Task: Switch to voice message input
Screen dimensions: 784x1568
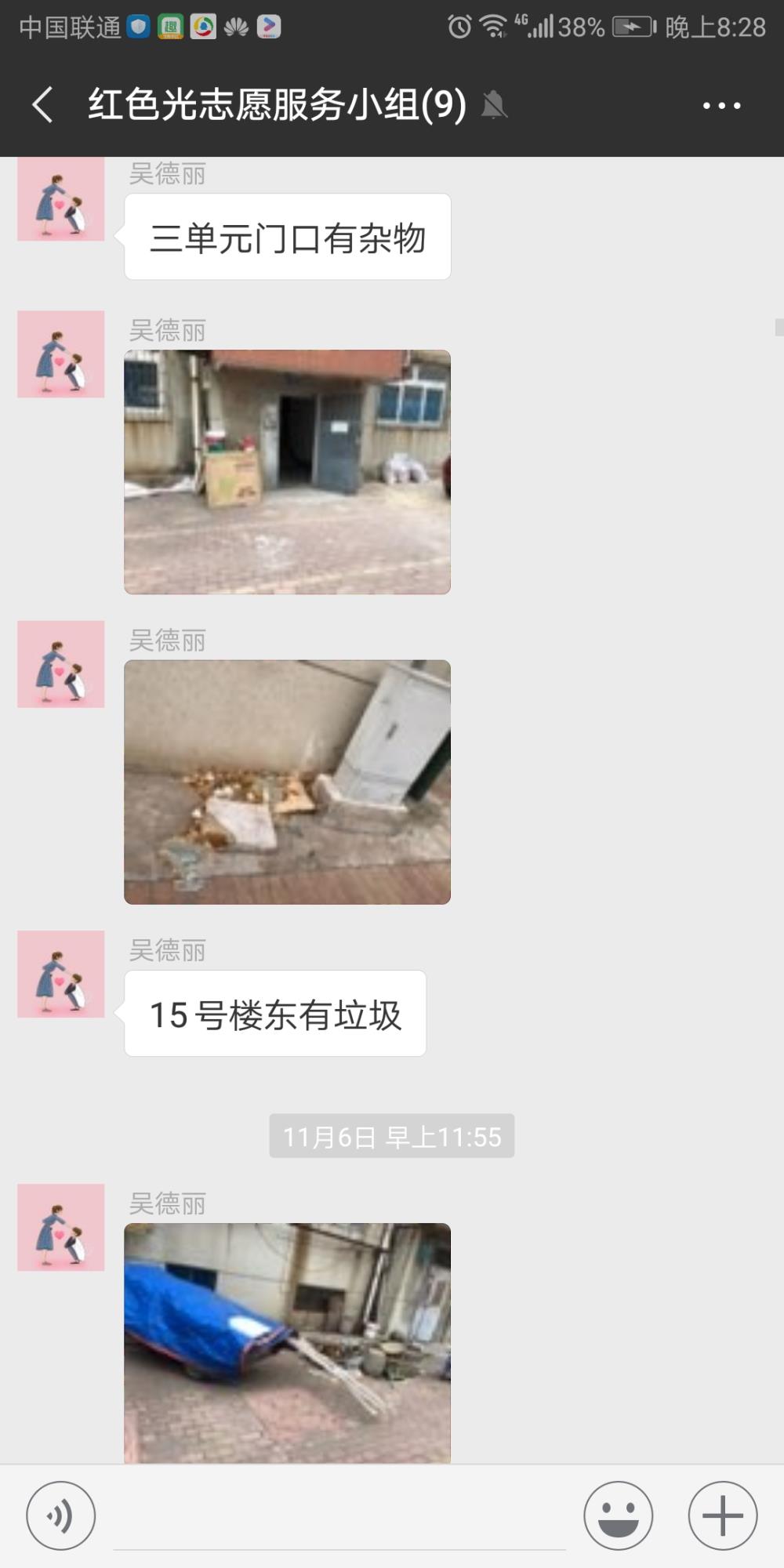Action: [61, 1515]
